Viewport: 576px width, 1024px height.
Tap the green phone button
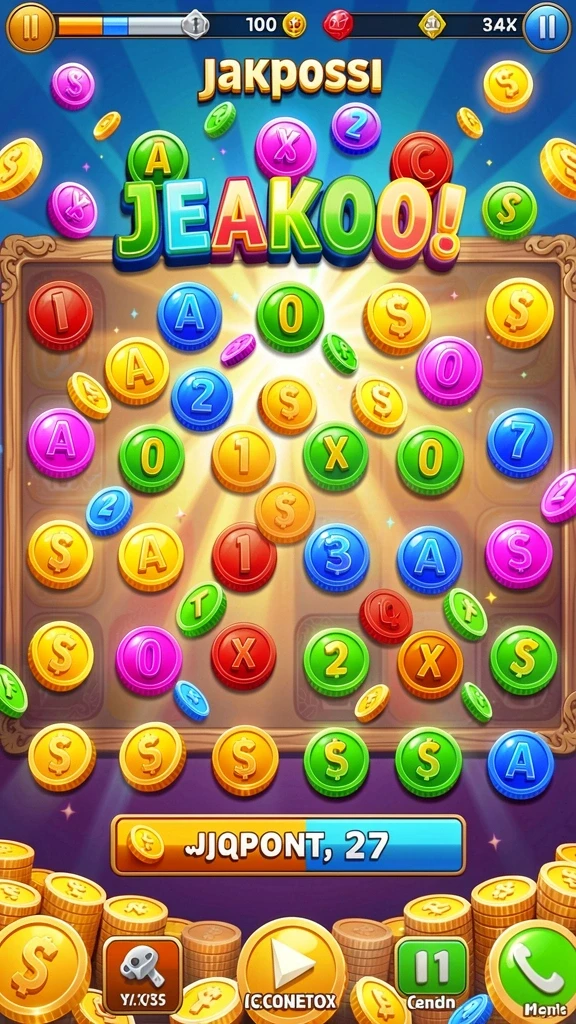coord(536,970)
